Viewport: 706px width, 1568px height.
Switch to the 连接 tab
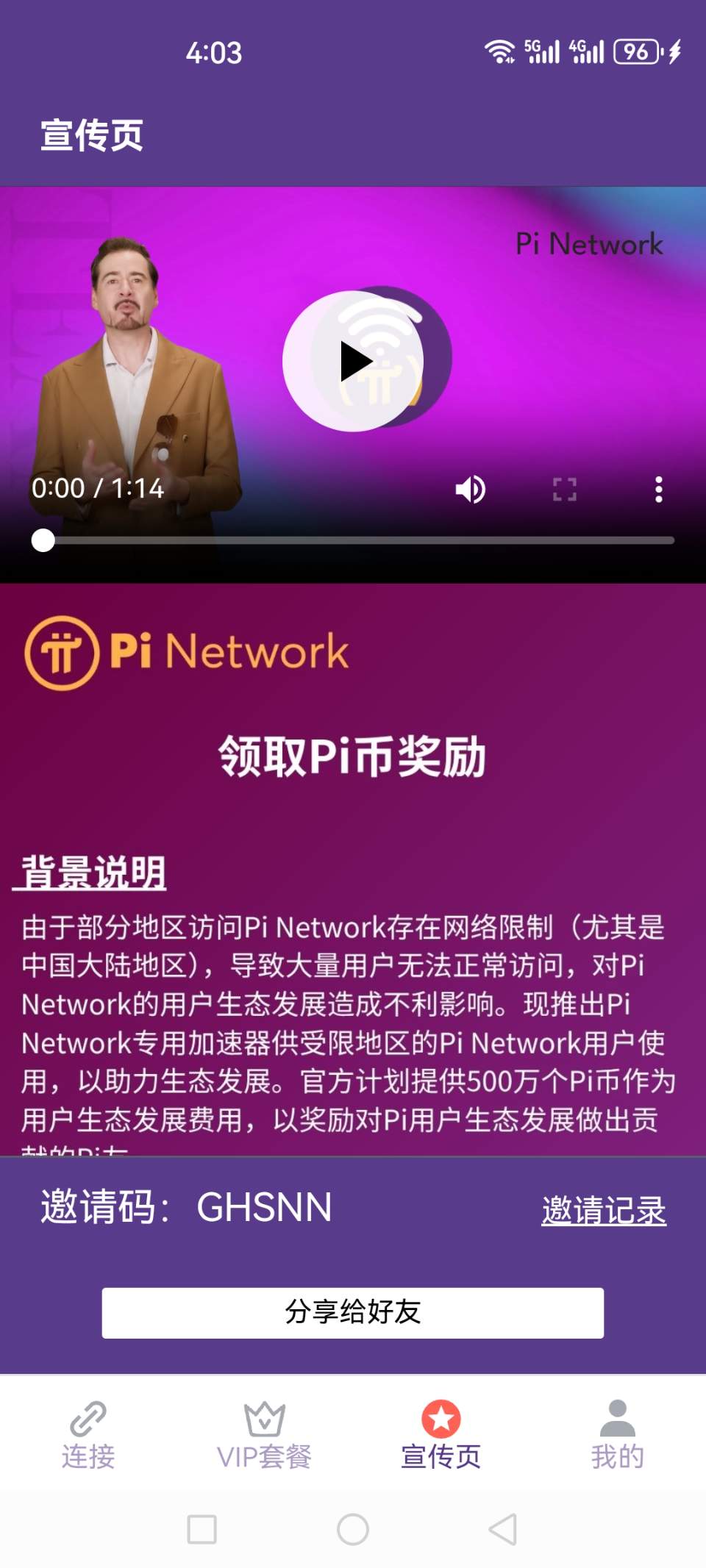click(x=88, y=1434)
